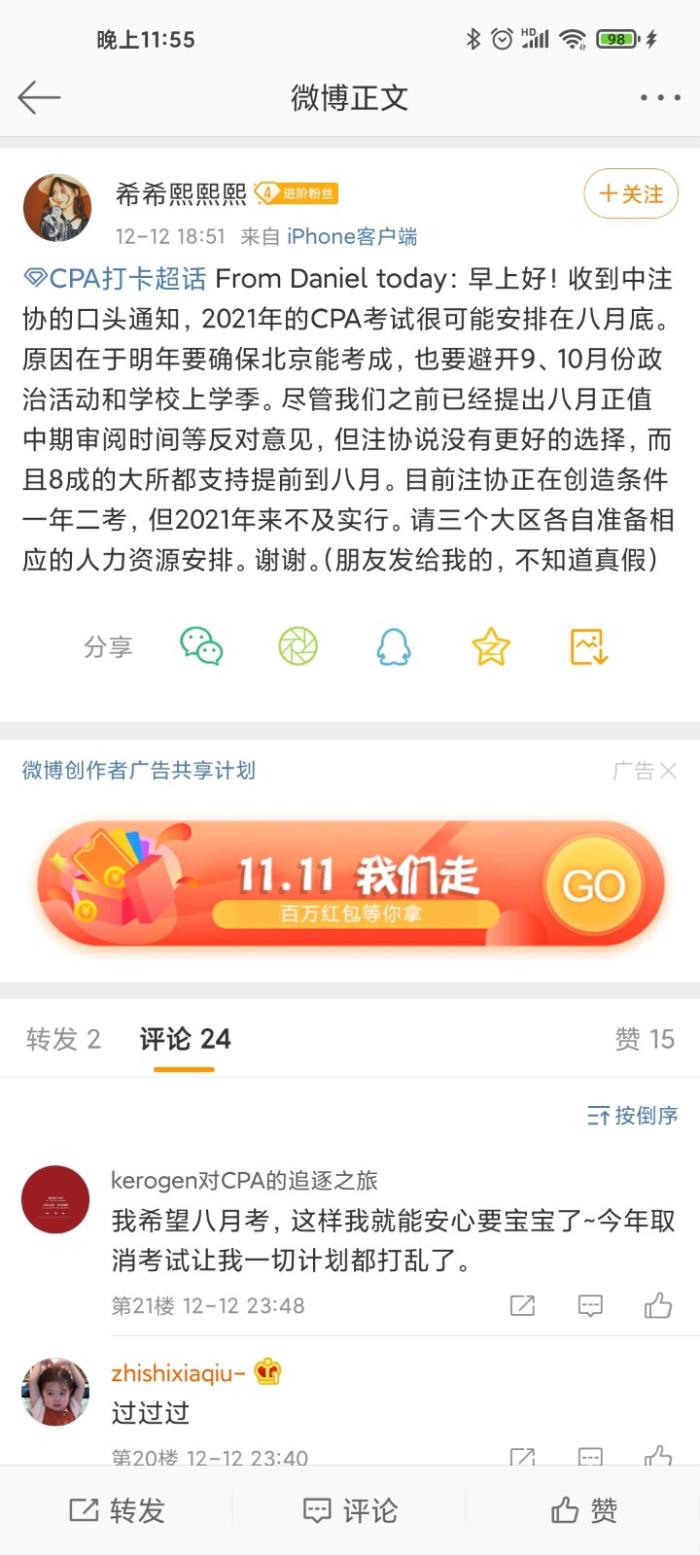Switch to the 转发 2 tab
700x1555 pixels.
tap(63, 1039)
